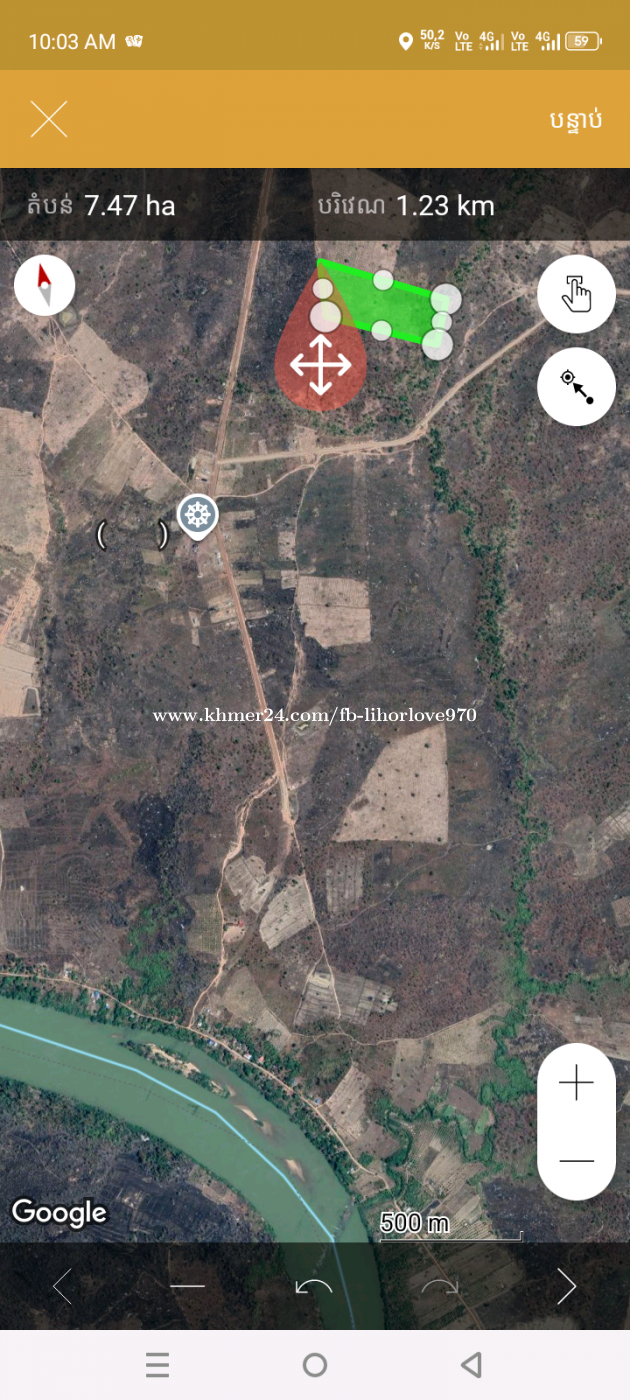Tap the បន្ទាប់ (Next) button
The height and width of the screenshot is (1400, 630).
coord(576,120)
